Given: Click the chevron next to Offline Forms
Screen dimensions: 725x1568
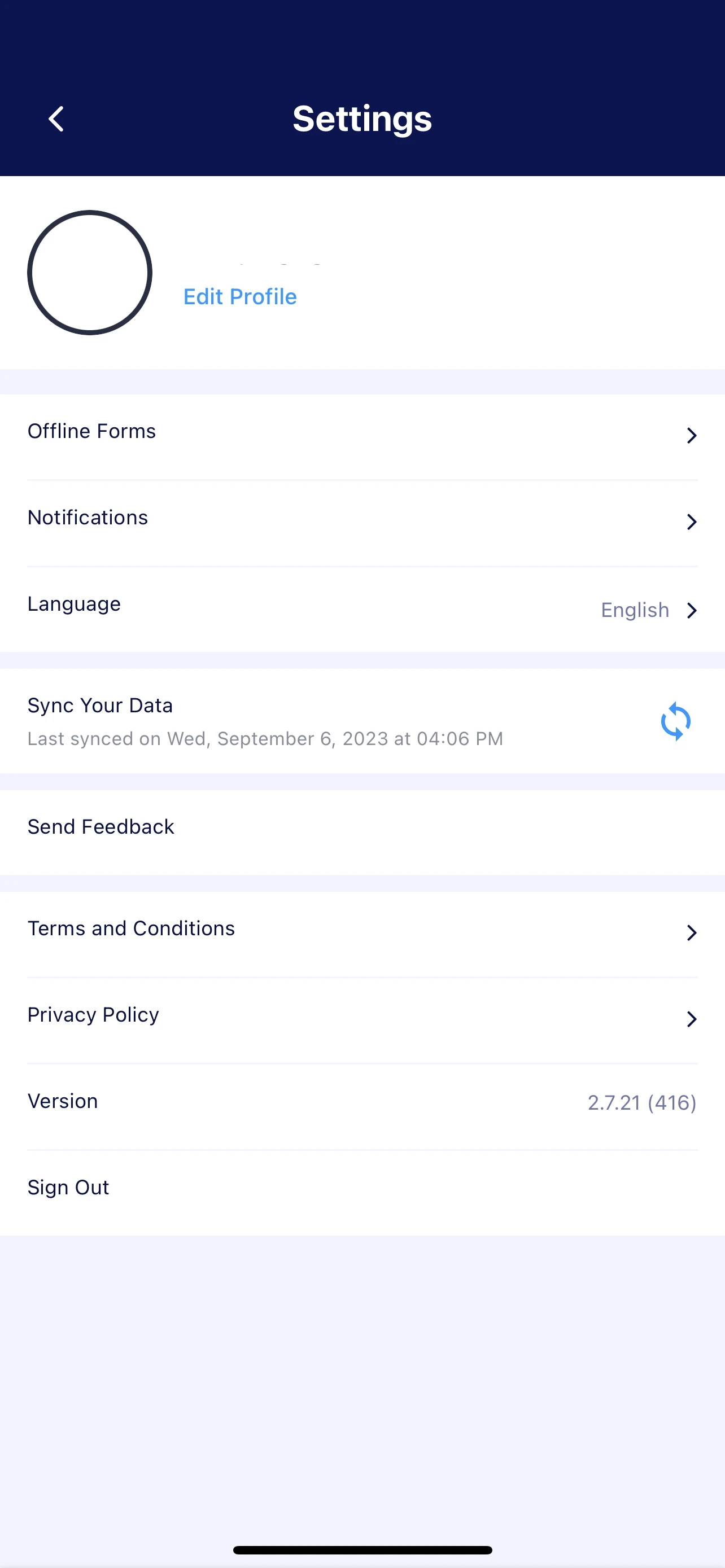Looking at the screenshot, I should pos(692,435).
